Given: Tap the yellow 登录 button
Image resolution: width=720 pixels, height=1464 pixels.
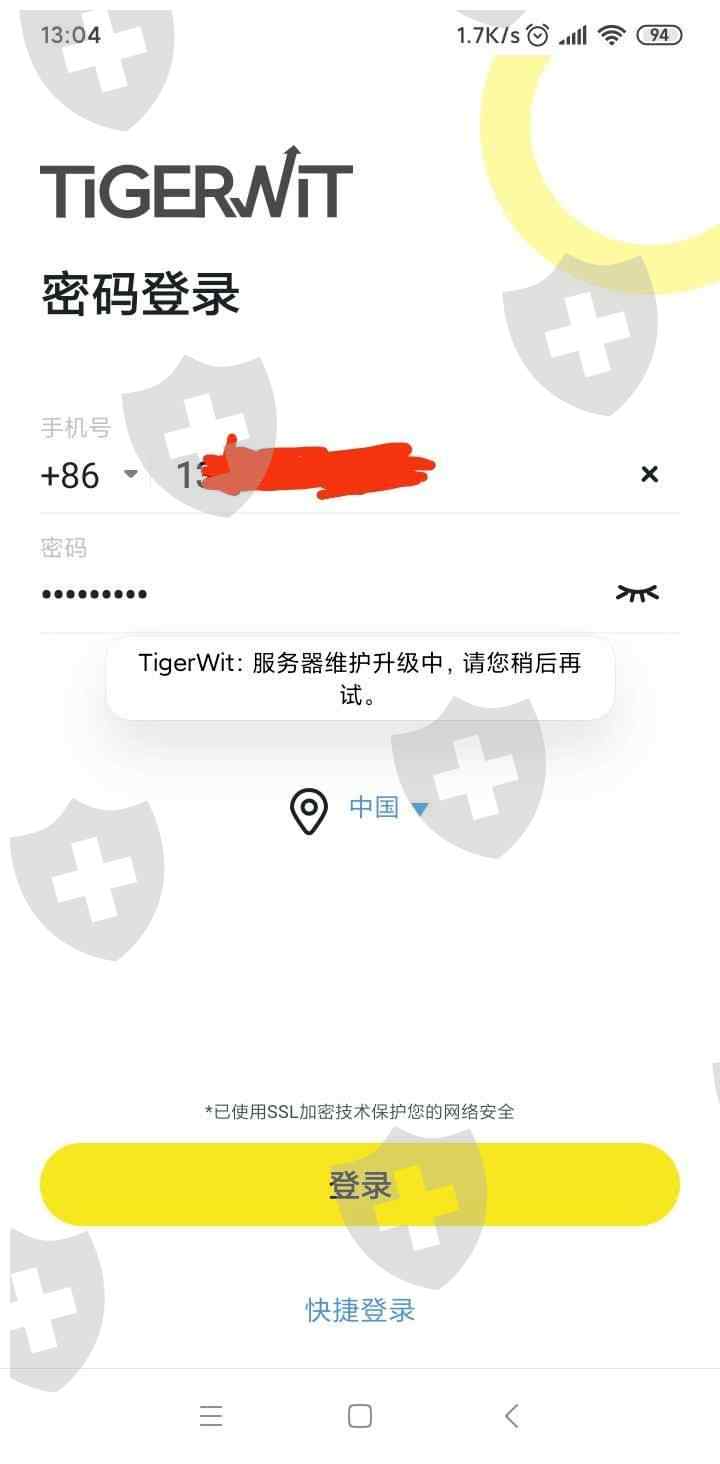Looking at the screenshot, I should tap(360, 1185).
